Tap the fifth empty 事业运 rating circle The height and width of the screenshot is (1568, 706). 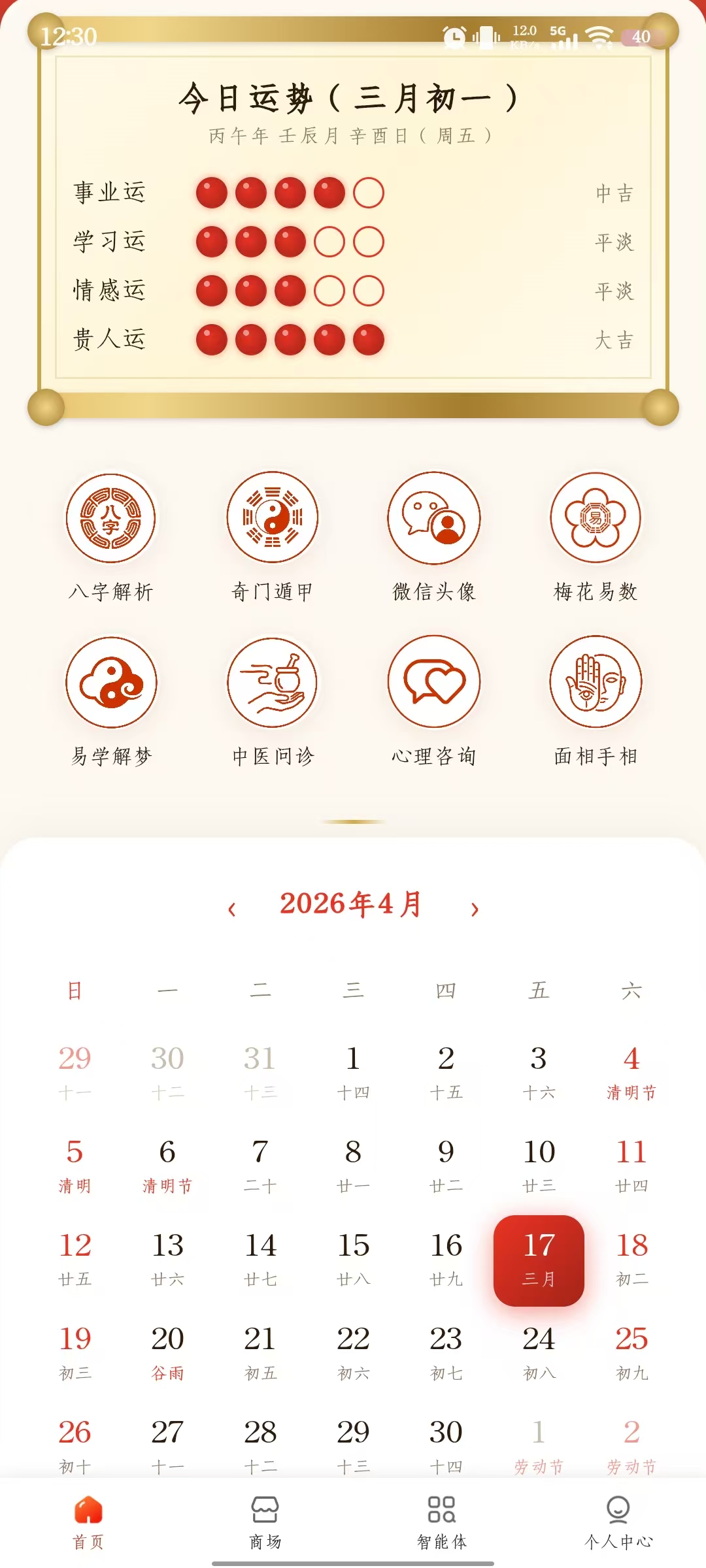tap(370, 191)
